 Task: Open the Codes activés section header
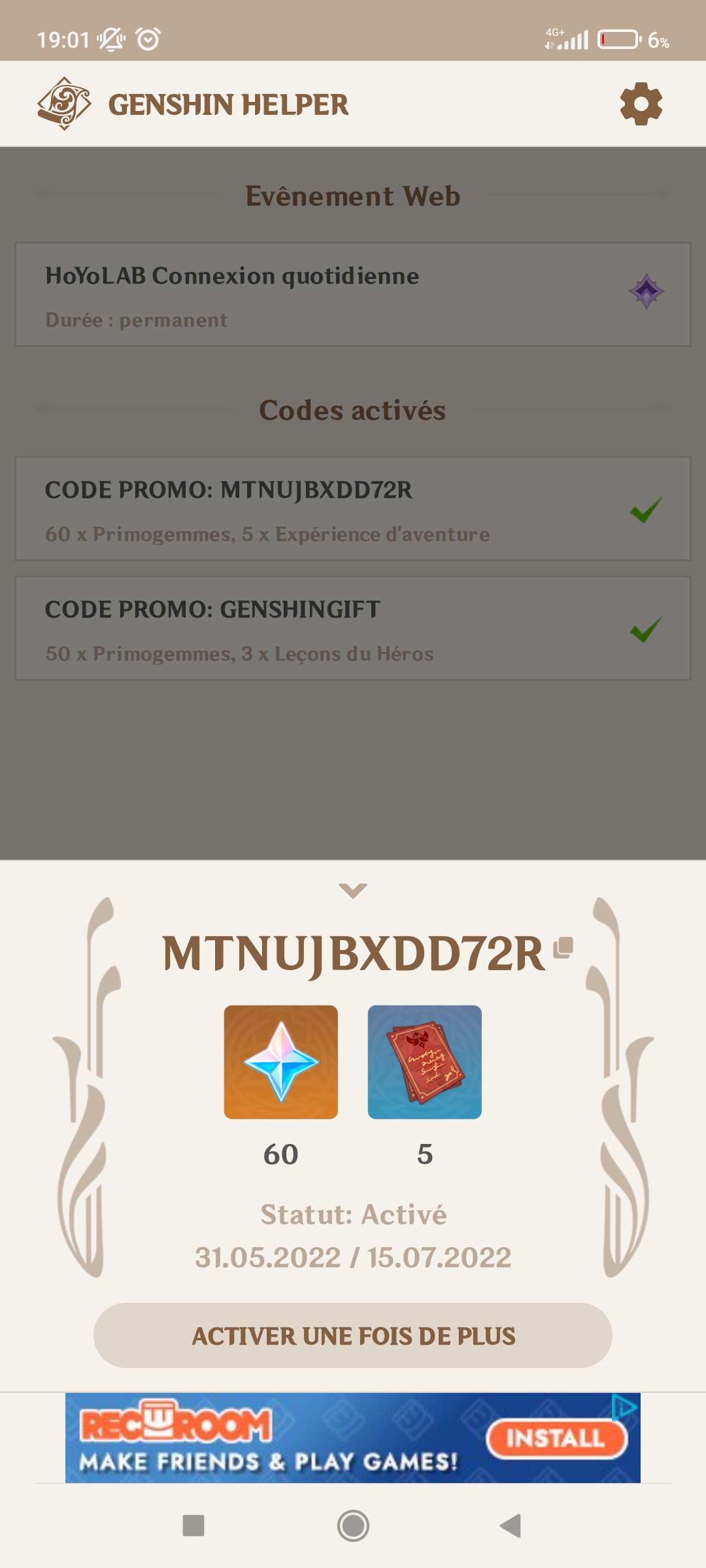353,410
